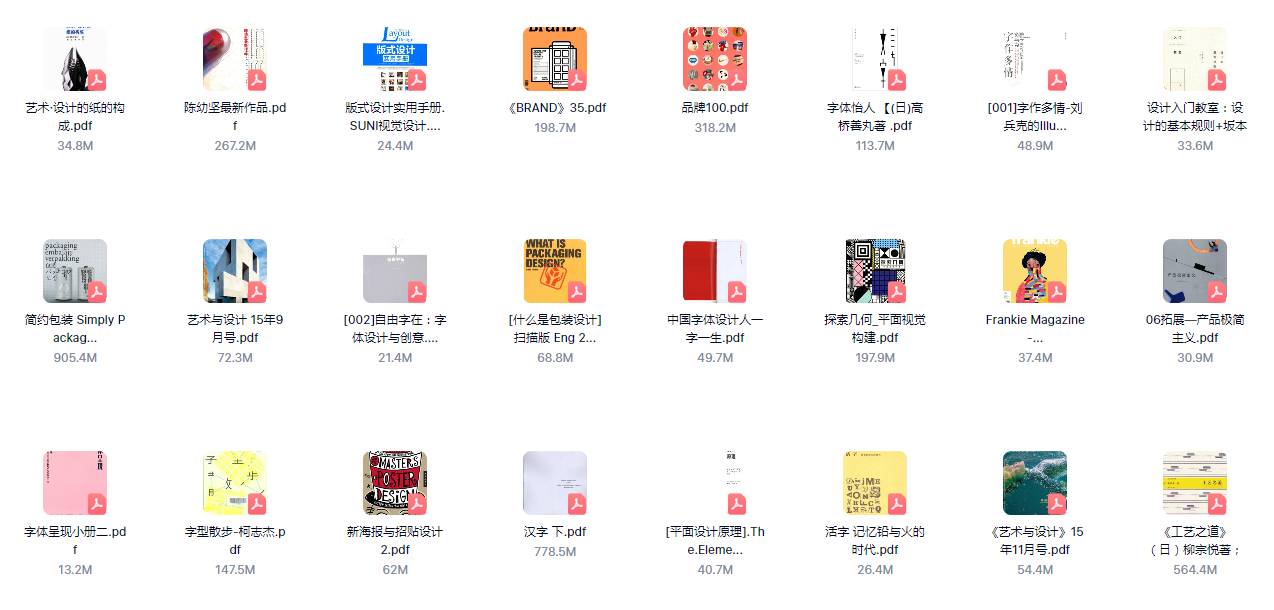Open 艺术与设计 15年9月号.pdf
Viewport: 1274px width, 610px height.
pyautogui.click(x=235, y=271)
